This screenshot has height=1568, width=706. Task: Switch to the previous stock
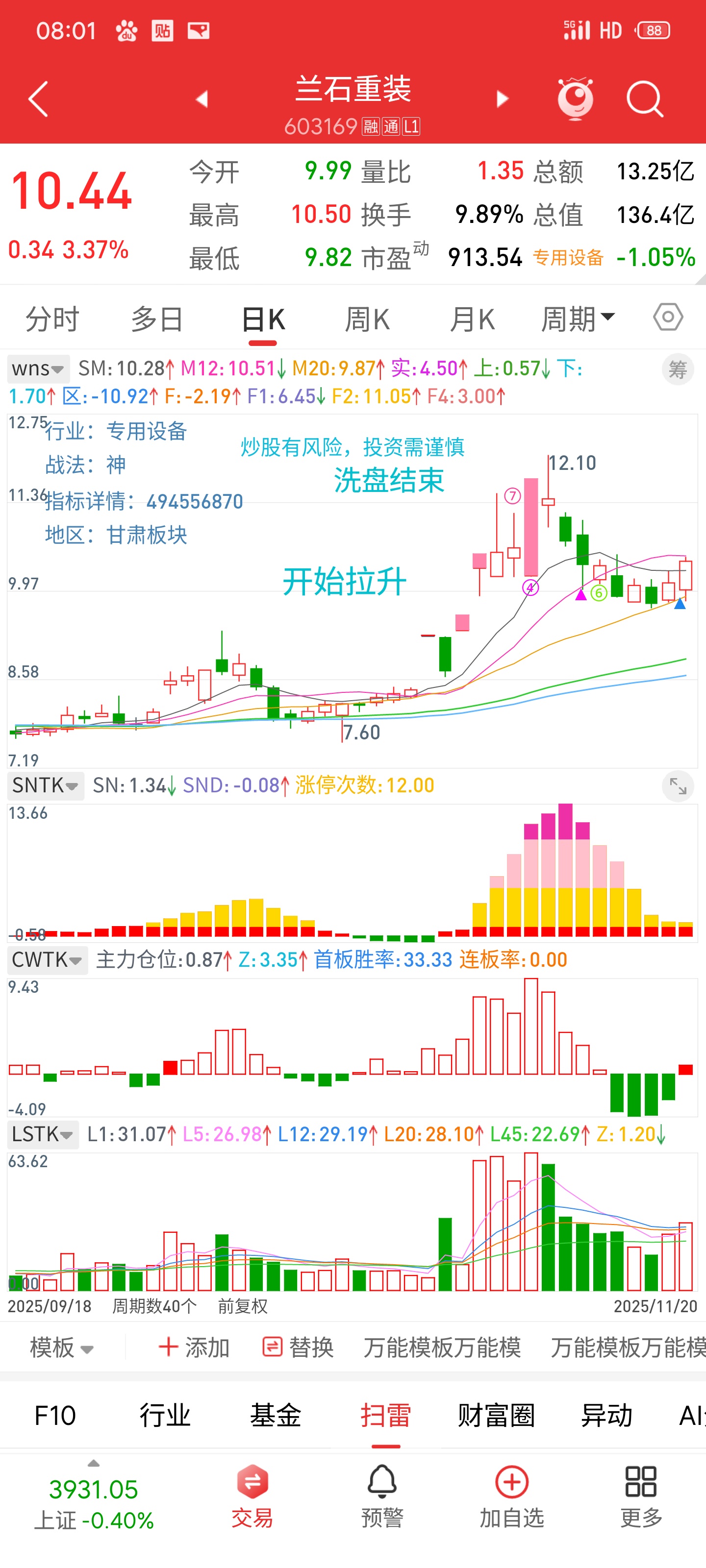click(202, 98)
